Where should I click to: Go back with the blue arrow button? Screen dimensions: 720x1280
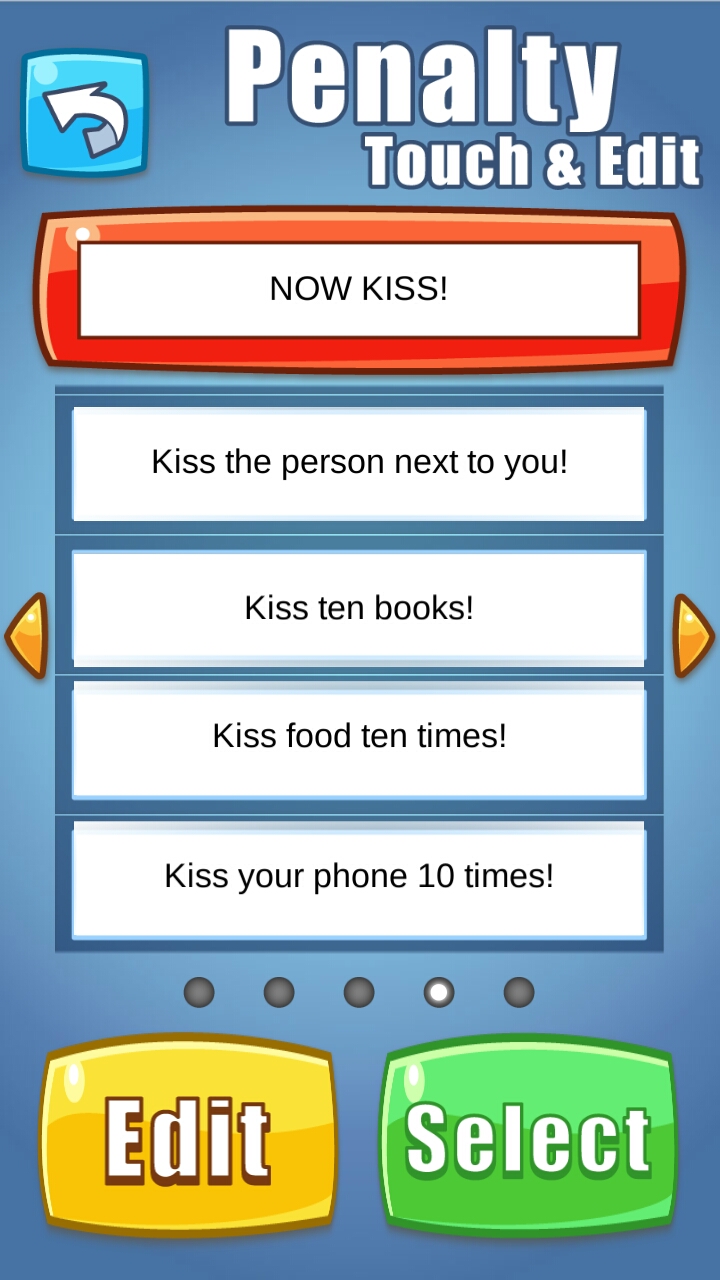pyautogui.click(x=85, y=113)
